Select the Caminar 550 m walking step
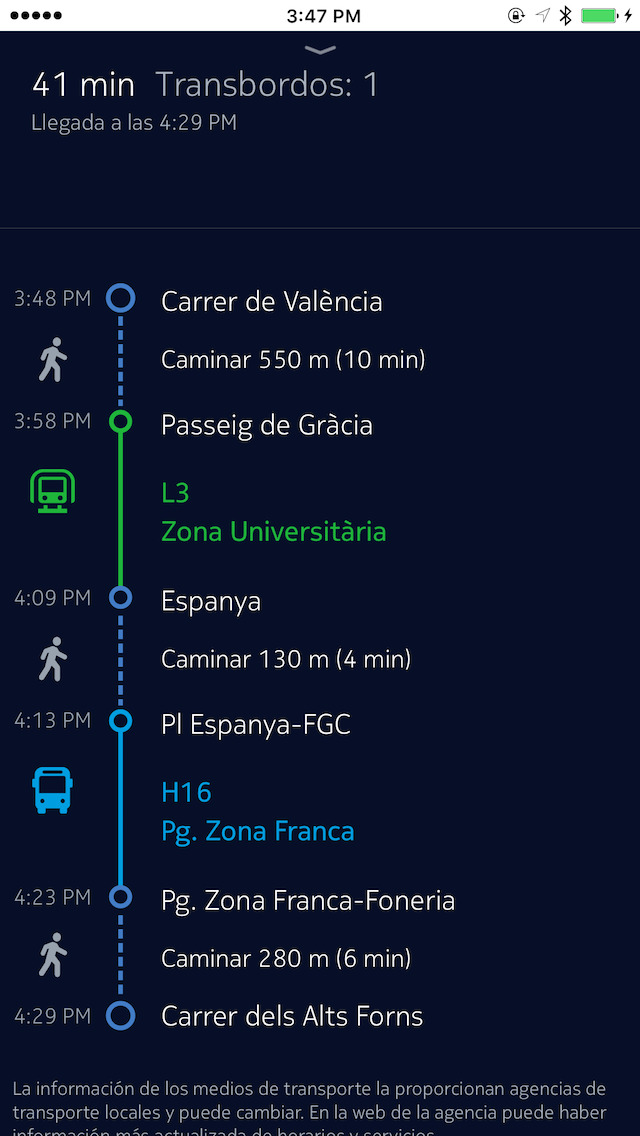Image resolution: width=640 pixels, height=1136 pixels. pyautogui.click(x=293, y=360)
